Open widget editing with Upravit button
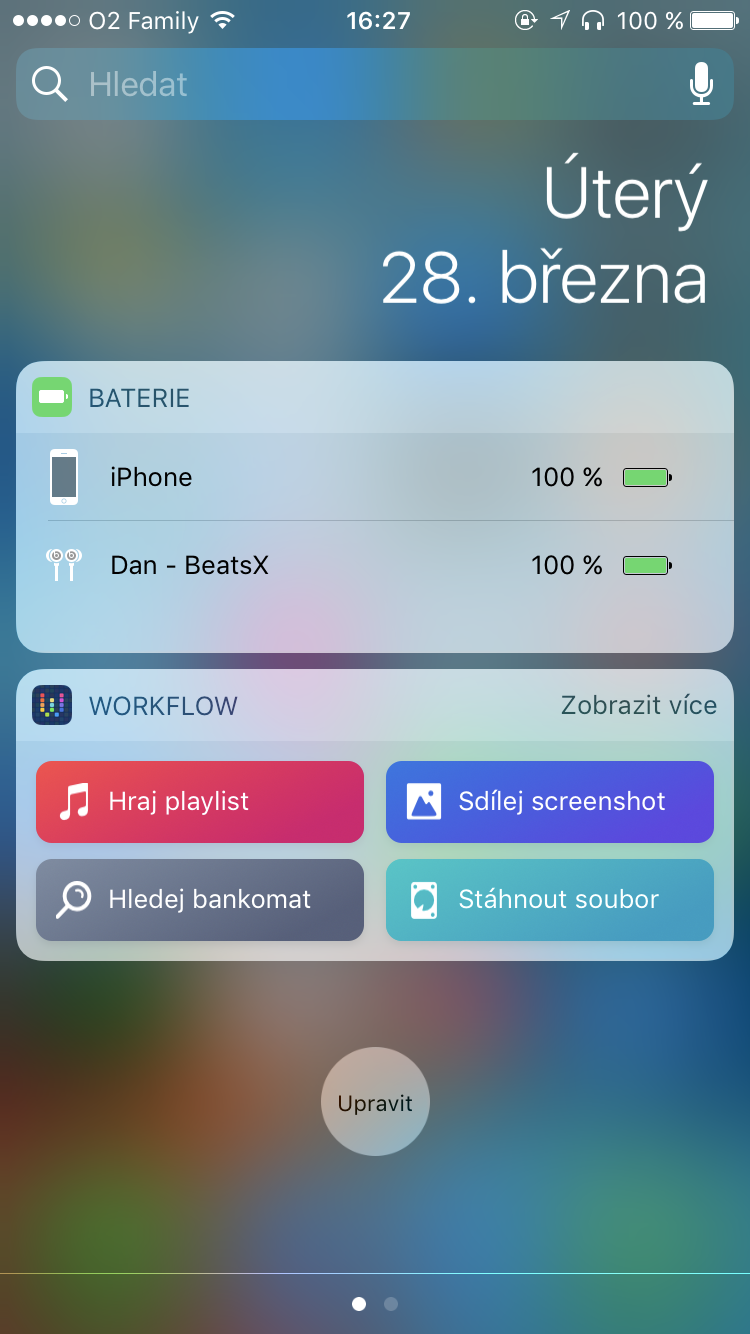This screenshot has height=1334, width=750. point(375,1102)
